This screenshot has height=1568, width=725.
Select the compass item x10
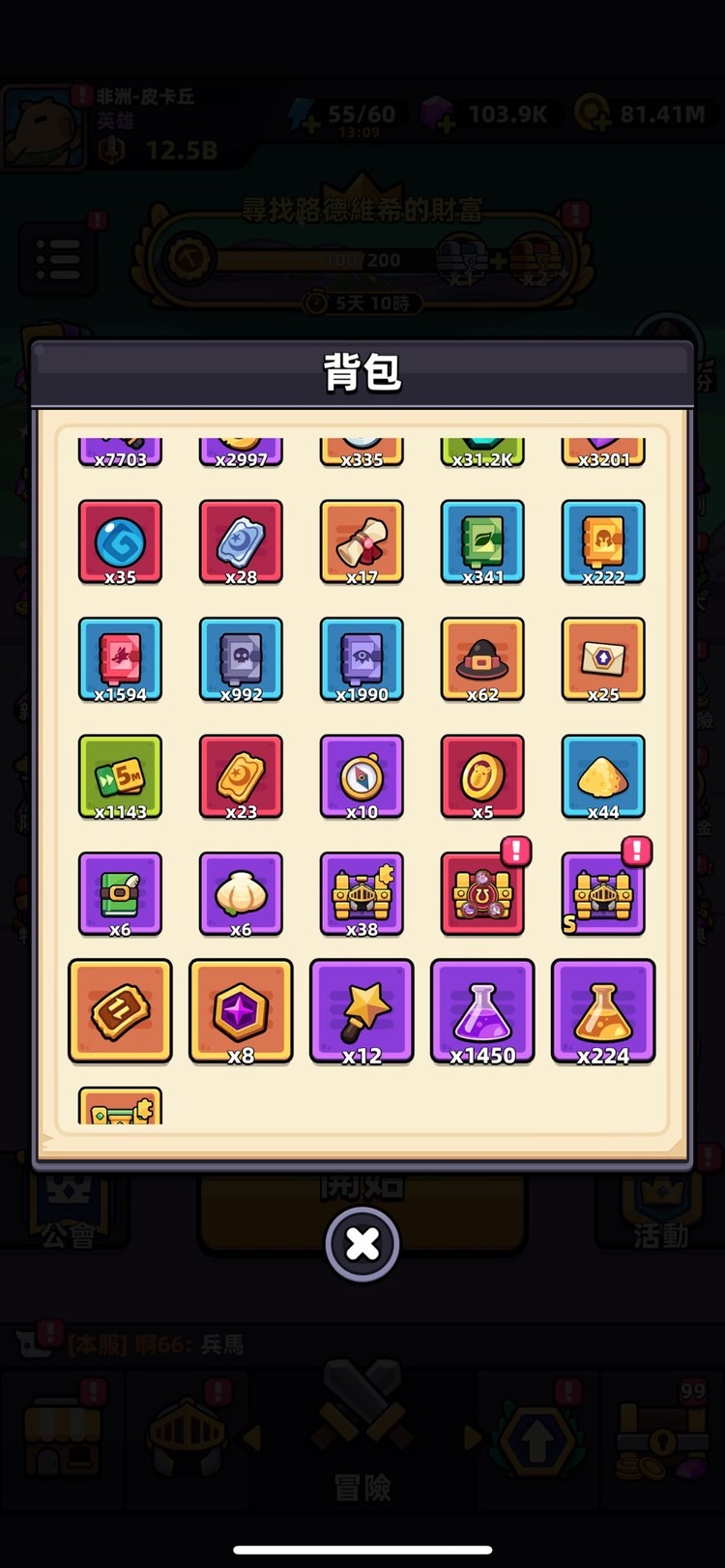coord(362,776)
